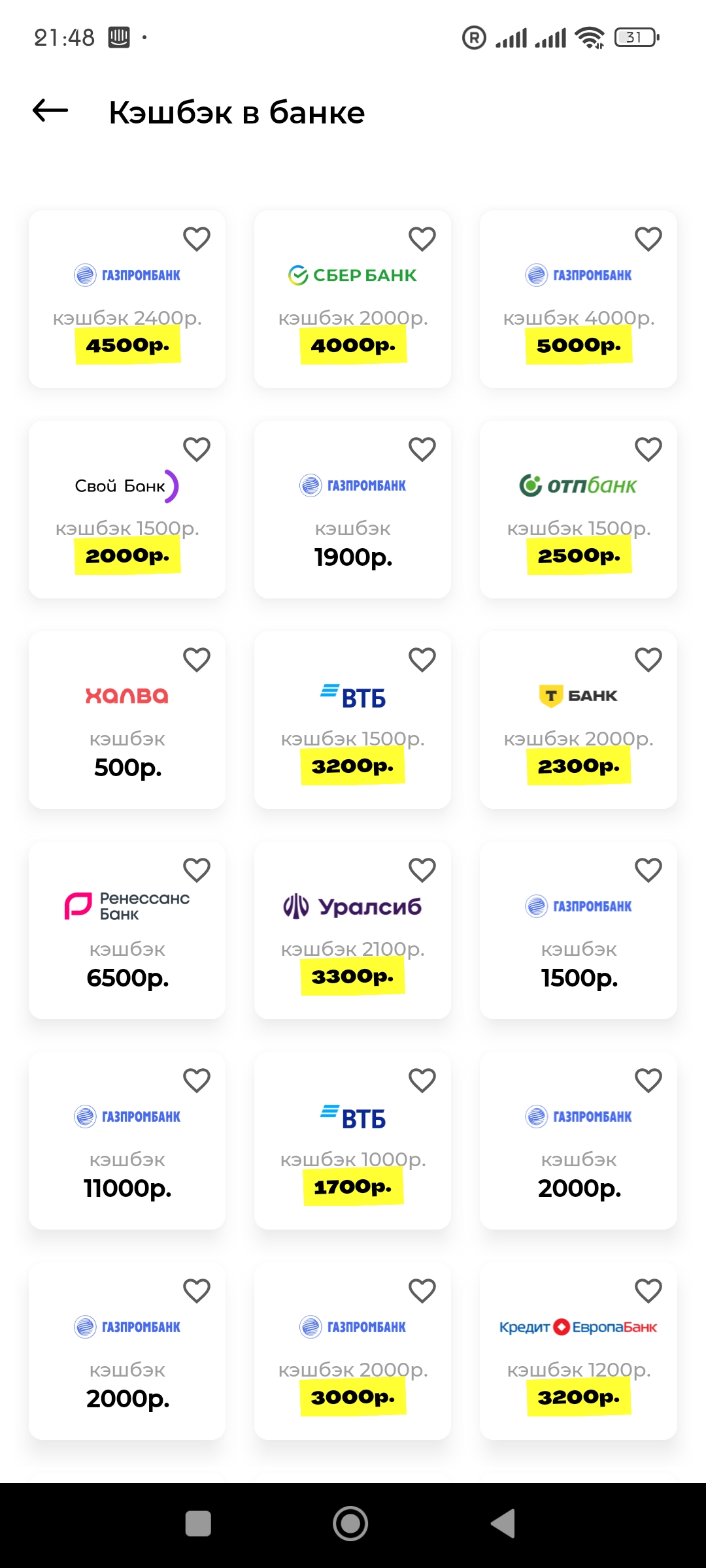Go back from Кэшбэк в банке
The height and width of the screenshot is (1568, 706).
[x=50, y=111]
